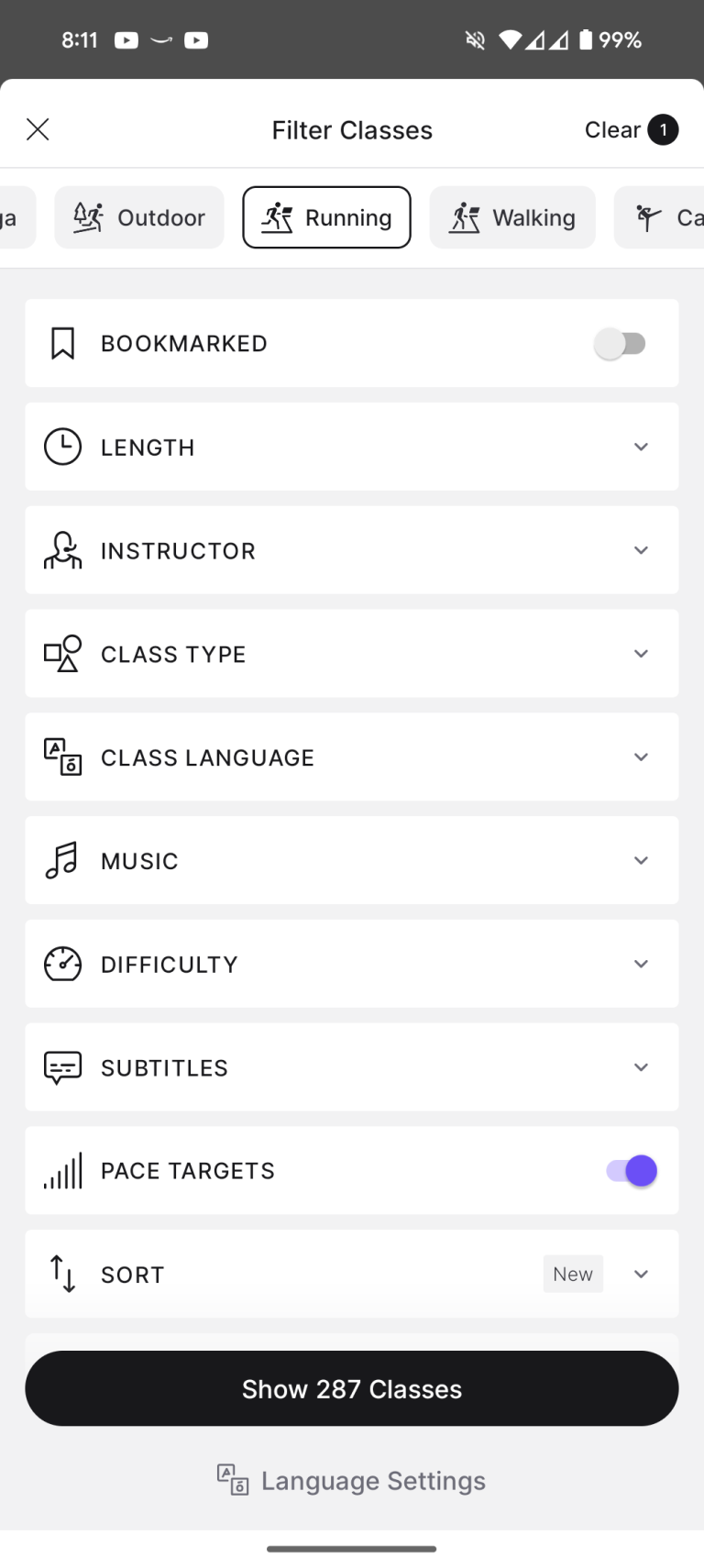Image resolution: width=704 pixels, height=1568 pixels.
Task: Click the Class Language translation icon
Action: pos(62,756)
